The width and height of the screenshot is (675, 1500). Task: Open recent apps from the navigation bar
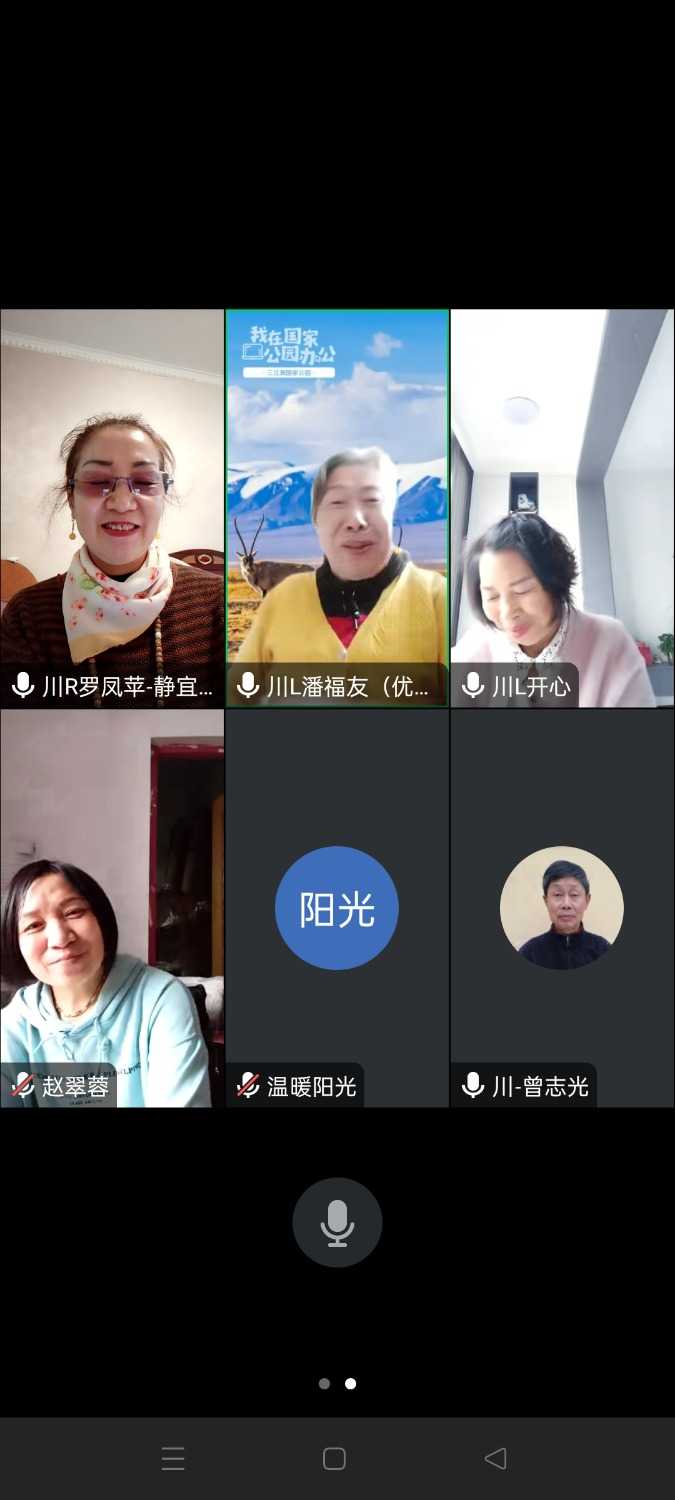[x=173, y=1459]
